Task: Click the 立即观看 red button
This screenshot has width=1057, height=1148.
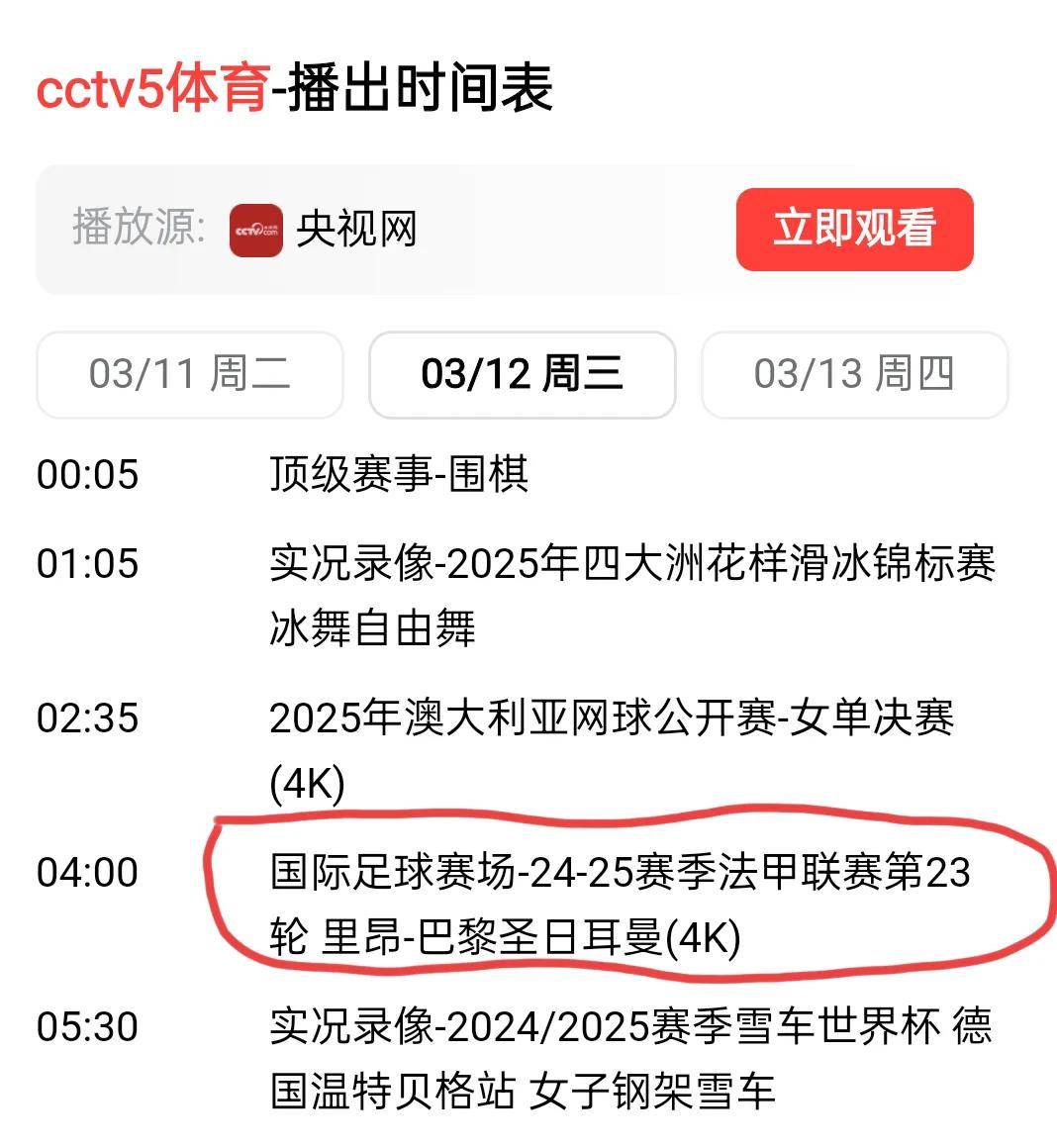Action: point(853,231)
